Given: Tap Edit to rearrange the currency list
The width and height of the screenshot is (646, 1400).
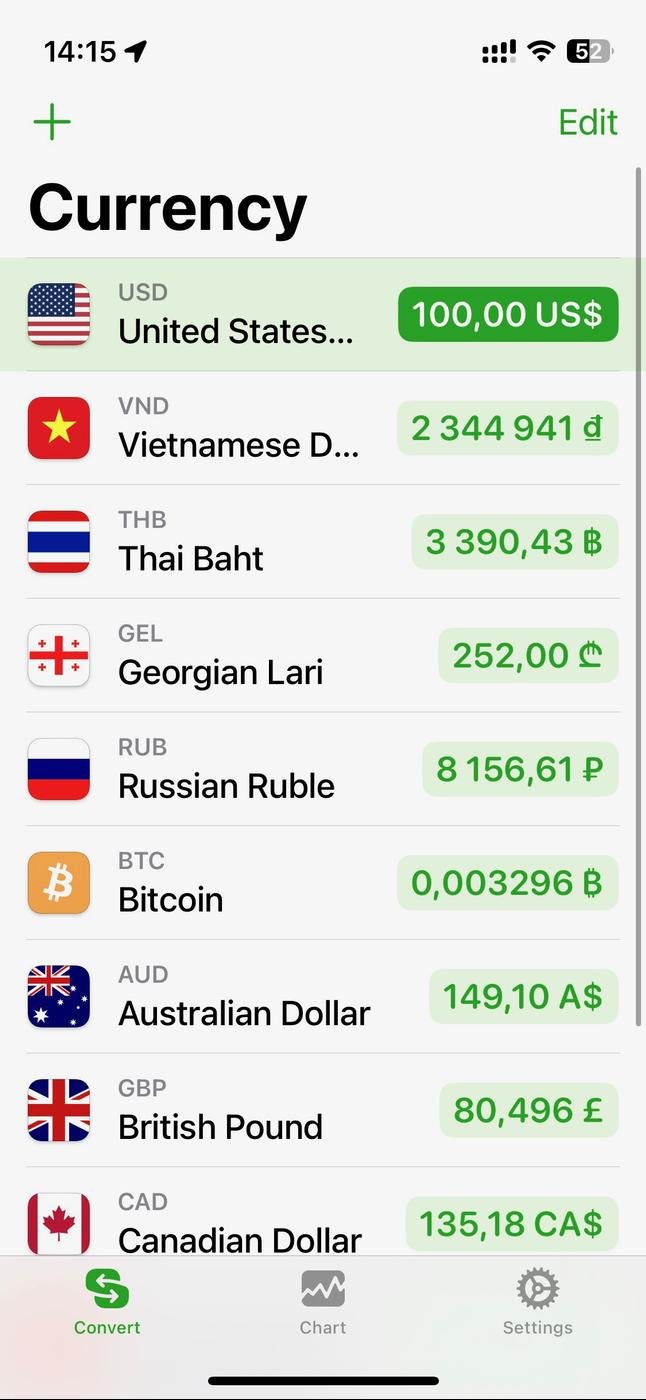Looking at the screenshot, I should 587,123.
